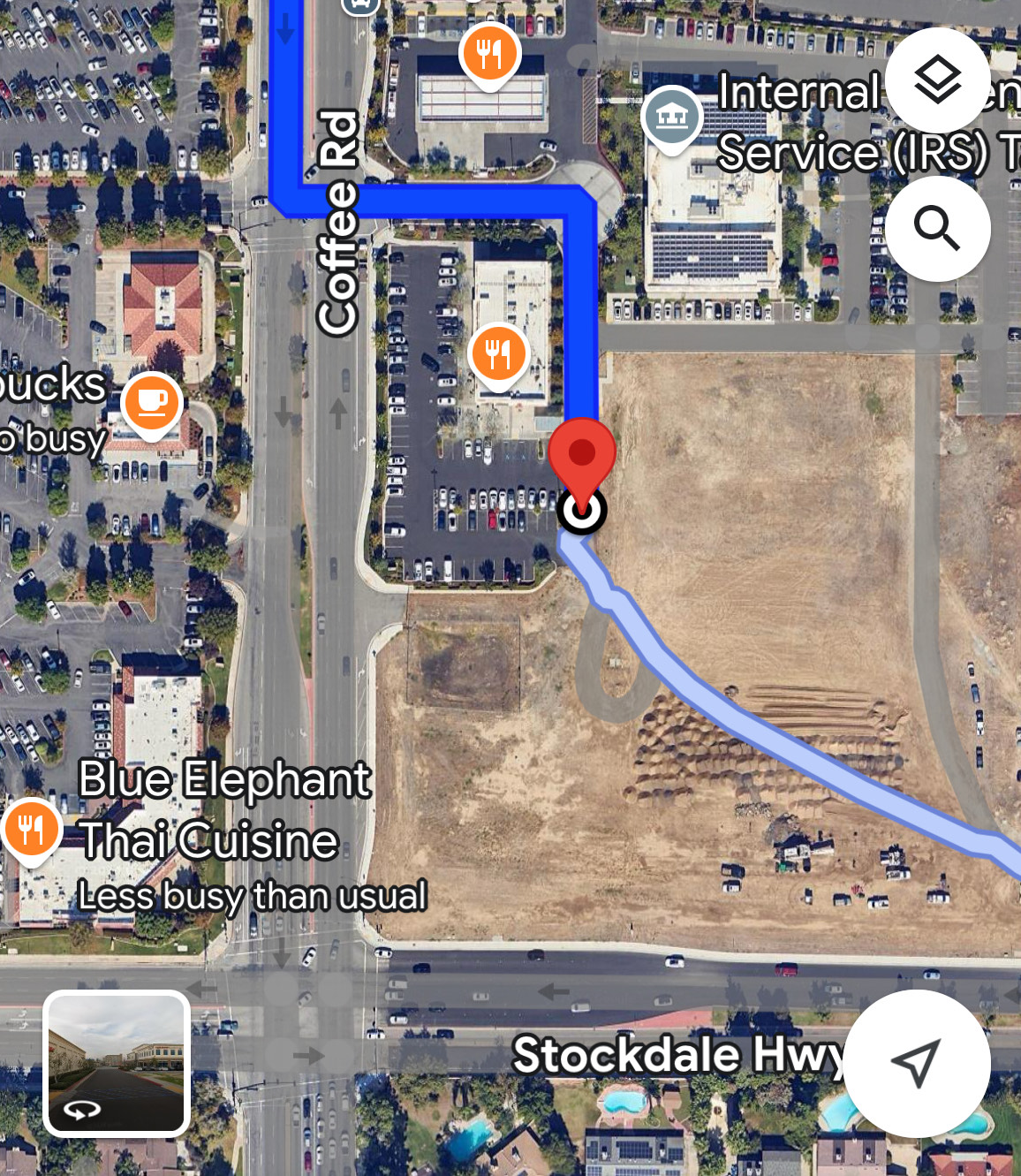Select Blue Elephant Thai Cuisine marker
The image size is (1021, 1176).
(32, 830)
